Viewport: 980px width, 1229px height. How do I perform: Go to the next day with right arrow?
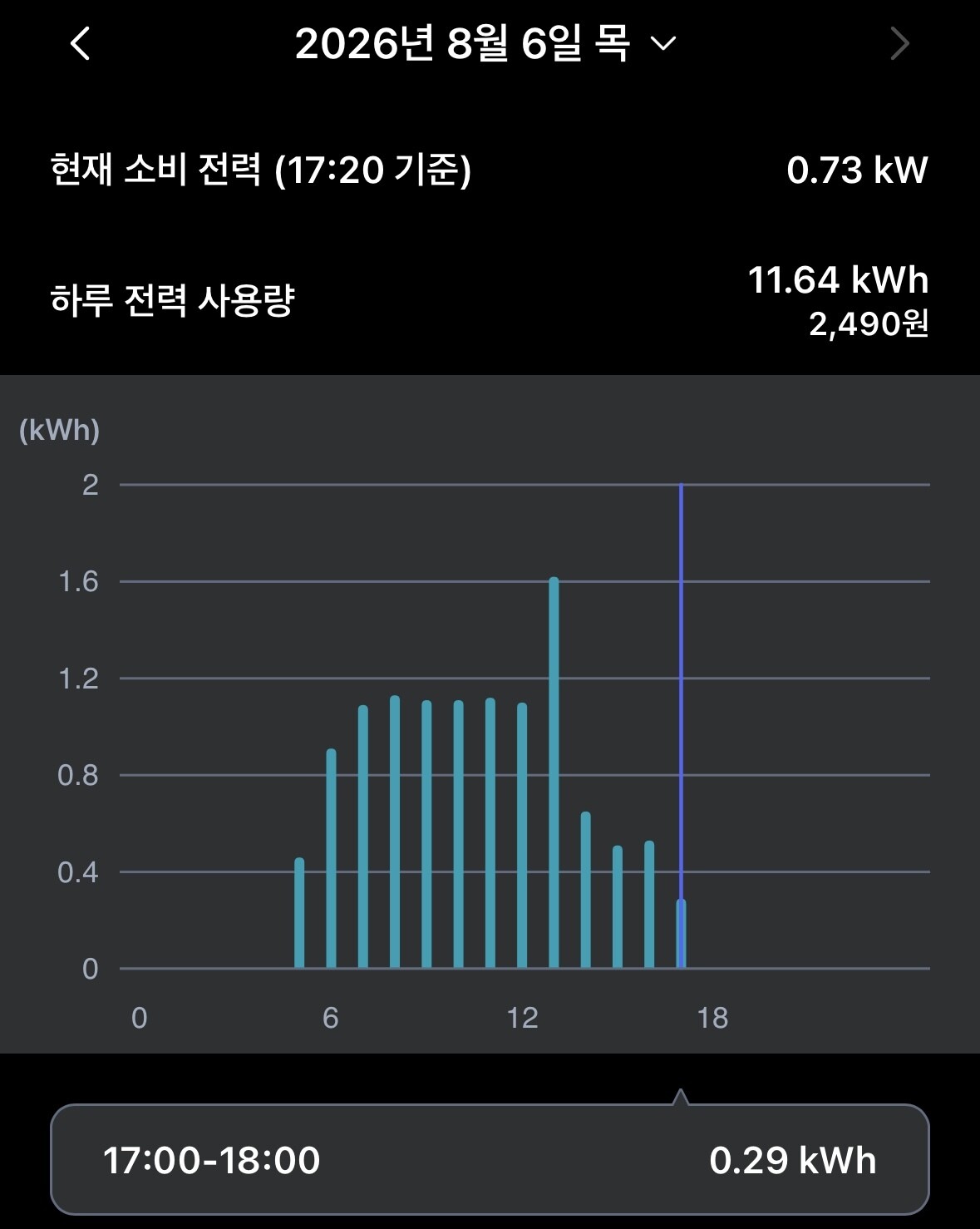pos(899,43)
